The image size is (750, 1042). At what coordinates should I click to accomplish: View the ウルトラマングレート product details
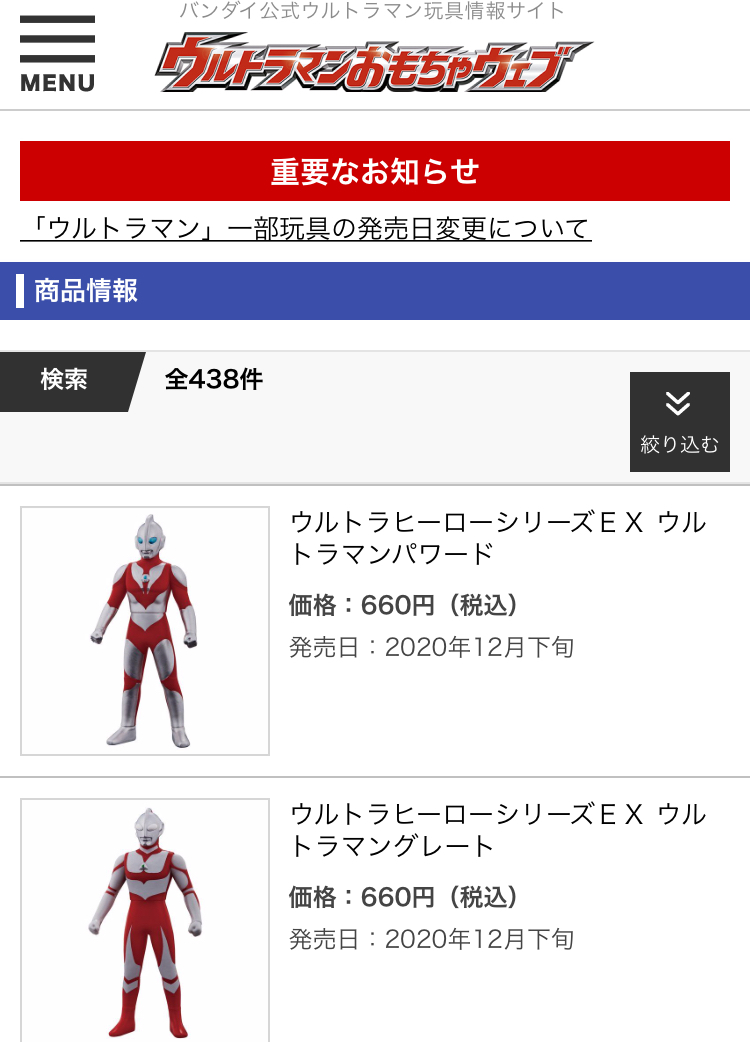pos(497,830)
